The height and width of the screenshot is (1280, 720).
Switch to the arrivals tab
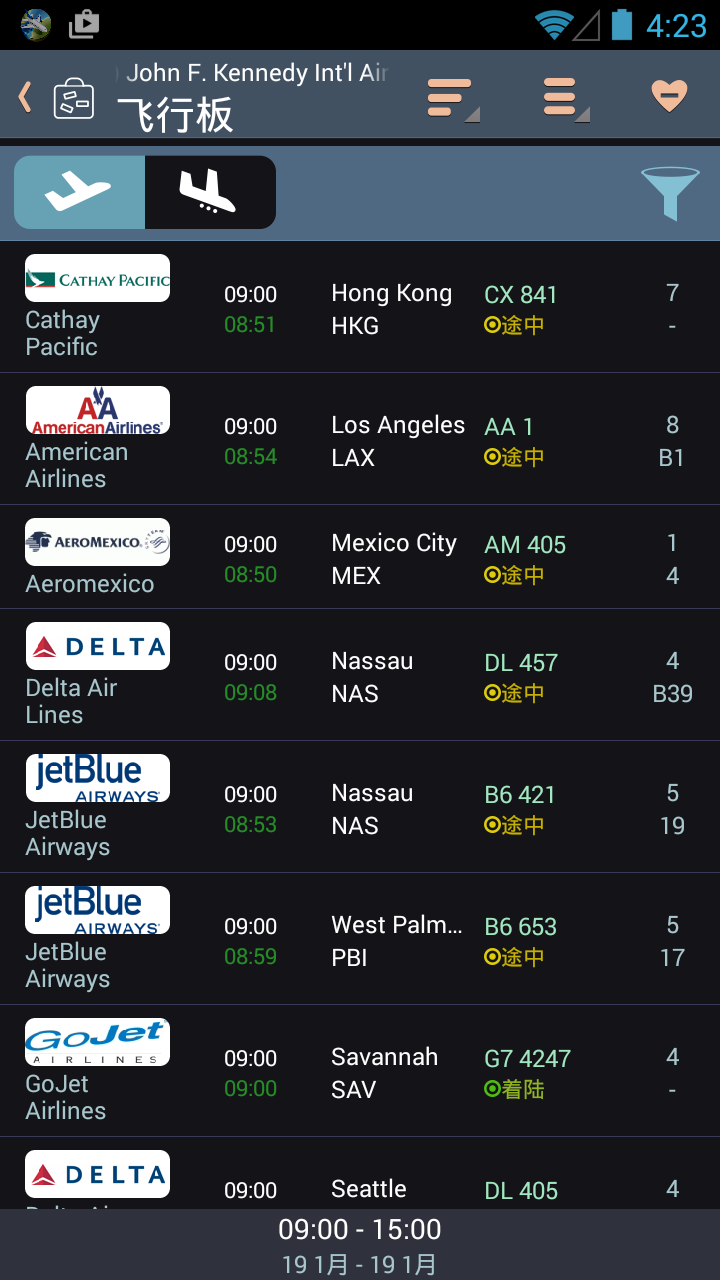pyautogui.click(x=210, y=192)
